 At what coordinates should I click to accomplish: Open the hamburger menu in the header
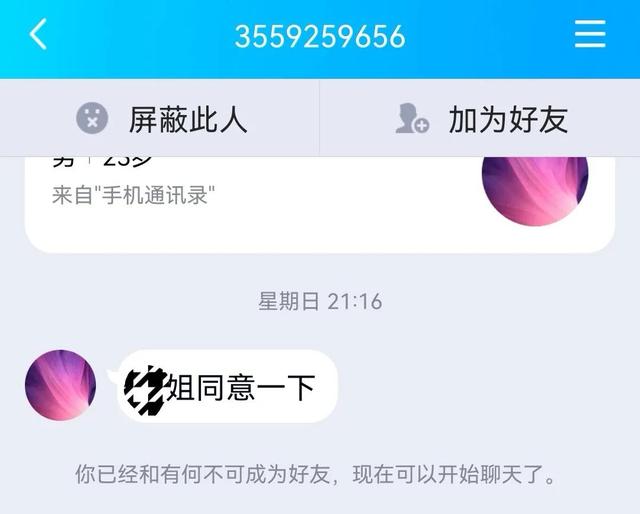pos(590,35)
